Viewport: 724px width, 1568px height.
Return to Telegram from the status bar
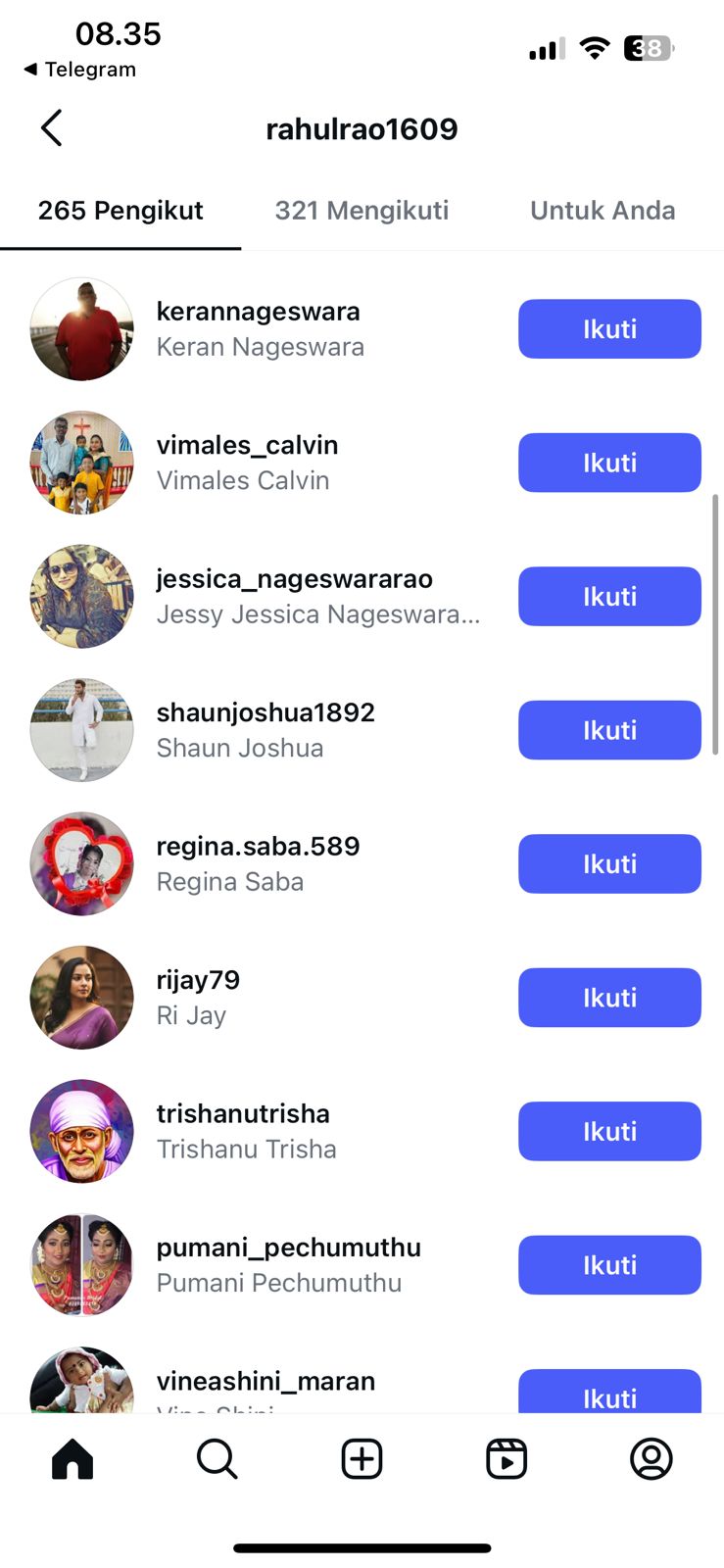pos(80,70)
